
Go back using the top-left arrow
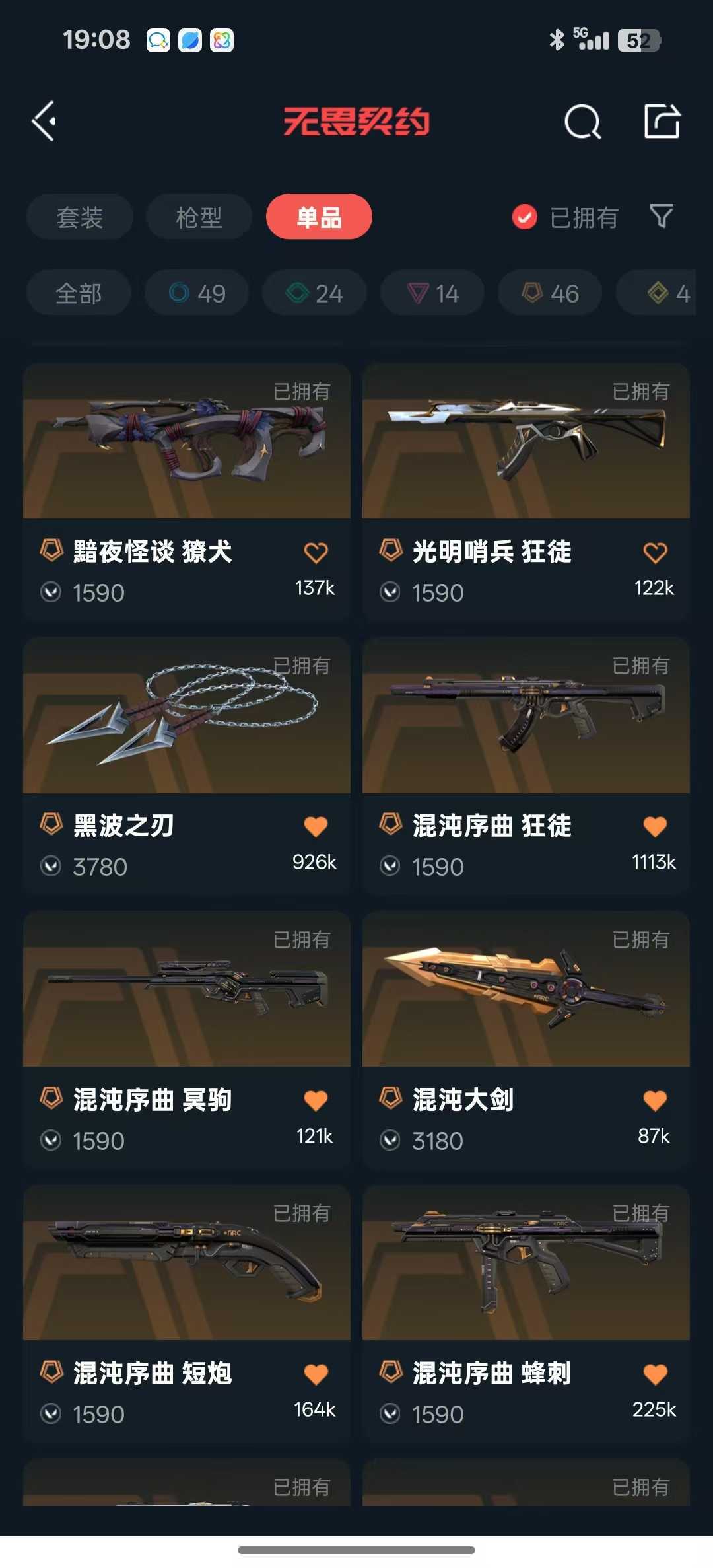coord(44,121)
